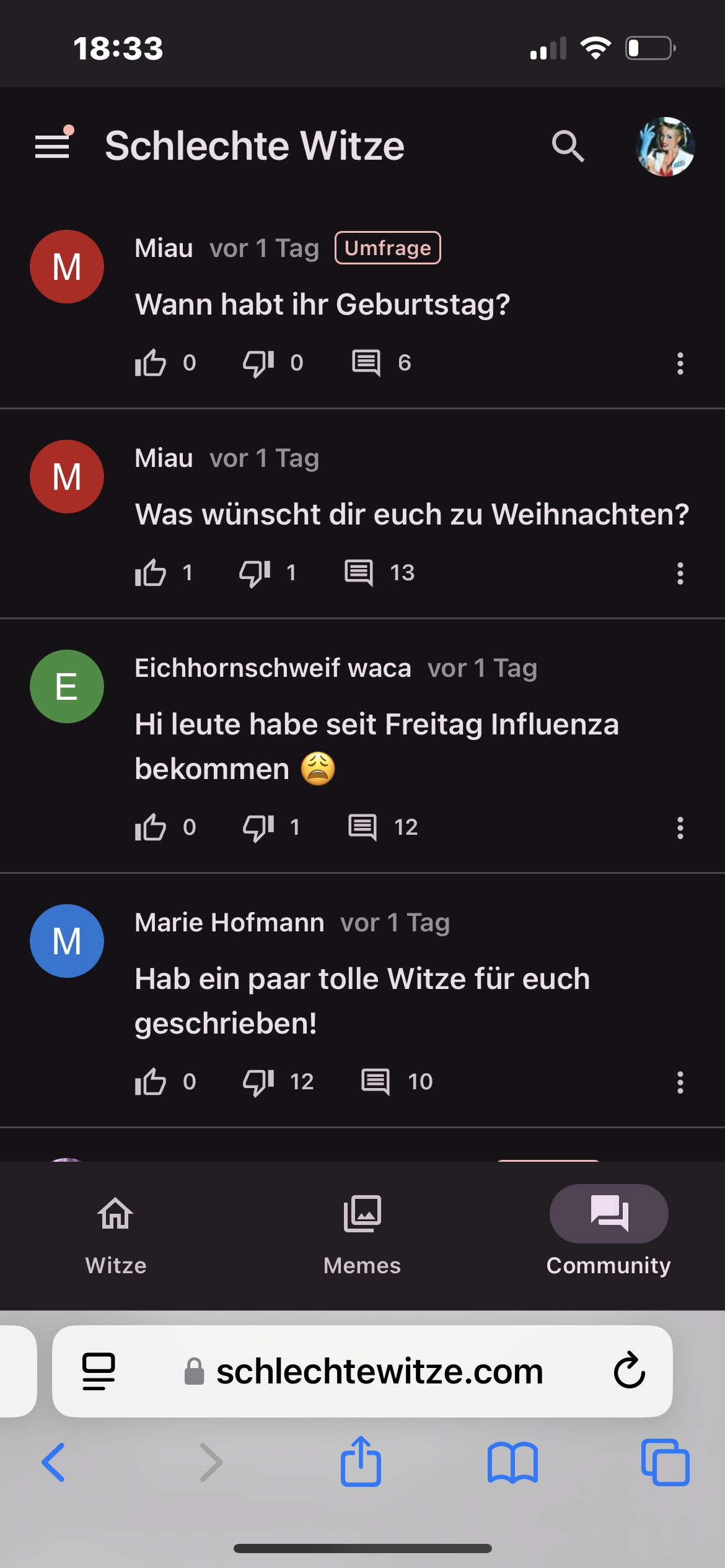725x1568 pixels.
Task: Open the overflow menu on the Influenza post
Action: point(680,828)
